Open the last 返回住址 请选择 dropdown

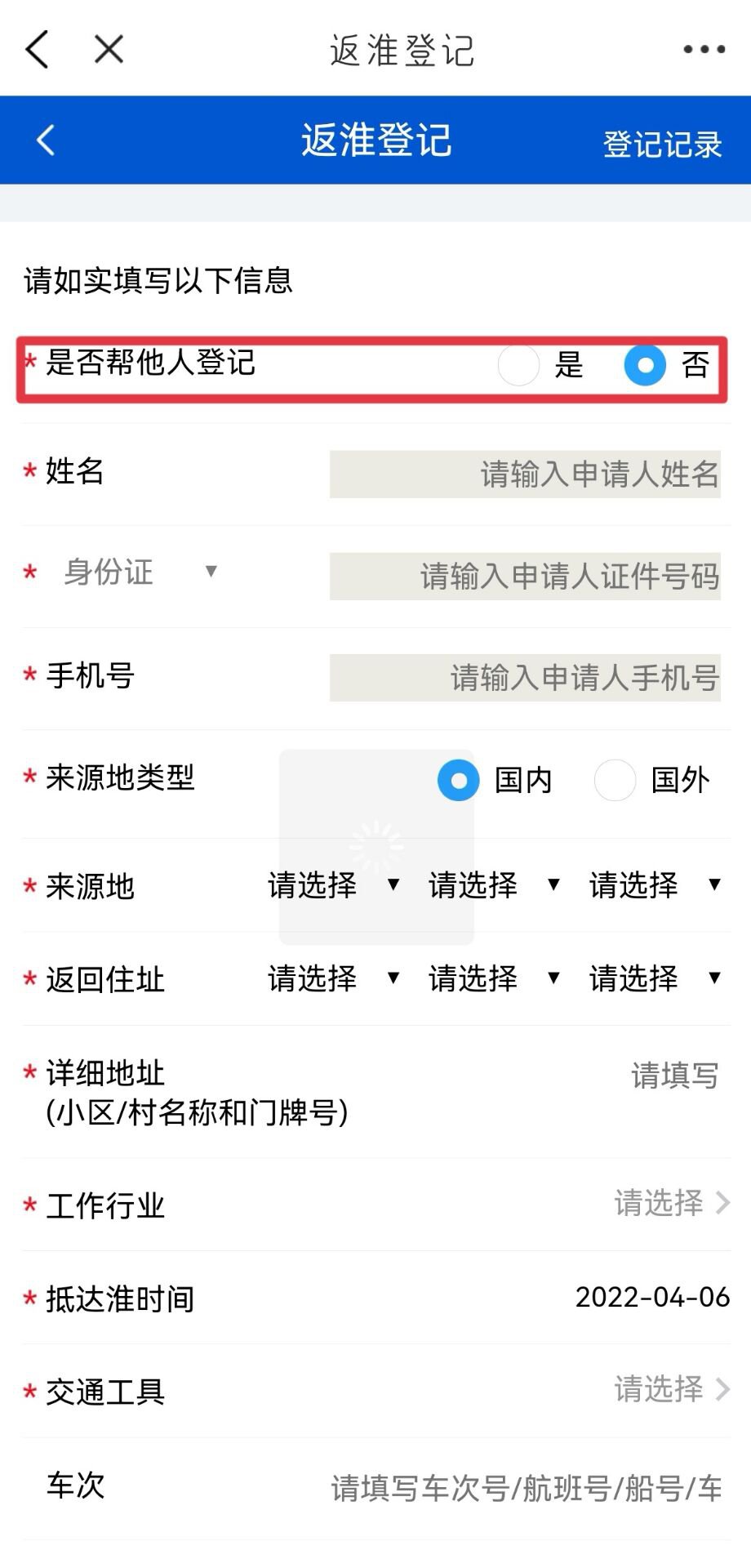(x=655, y=978)
